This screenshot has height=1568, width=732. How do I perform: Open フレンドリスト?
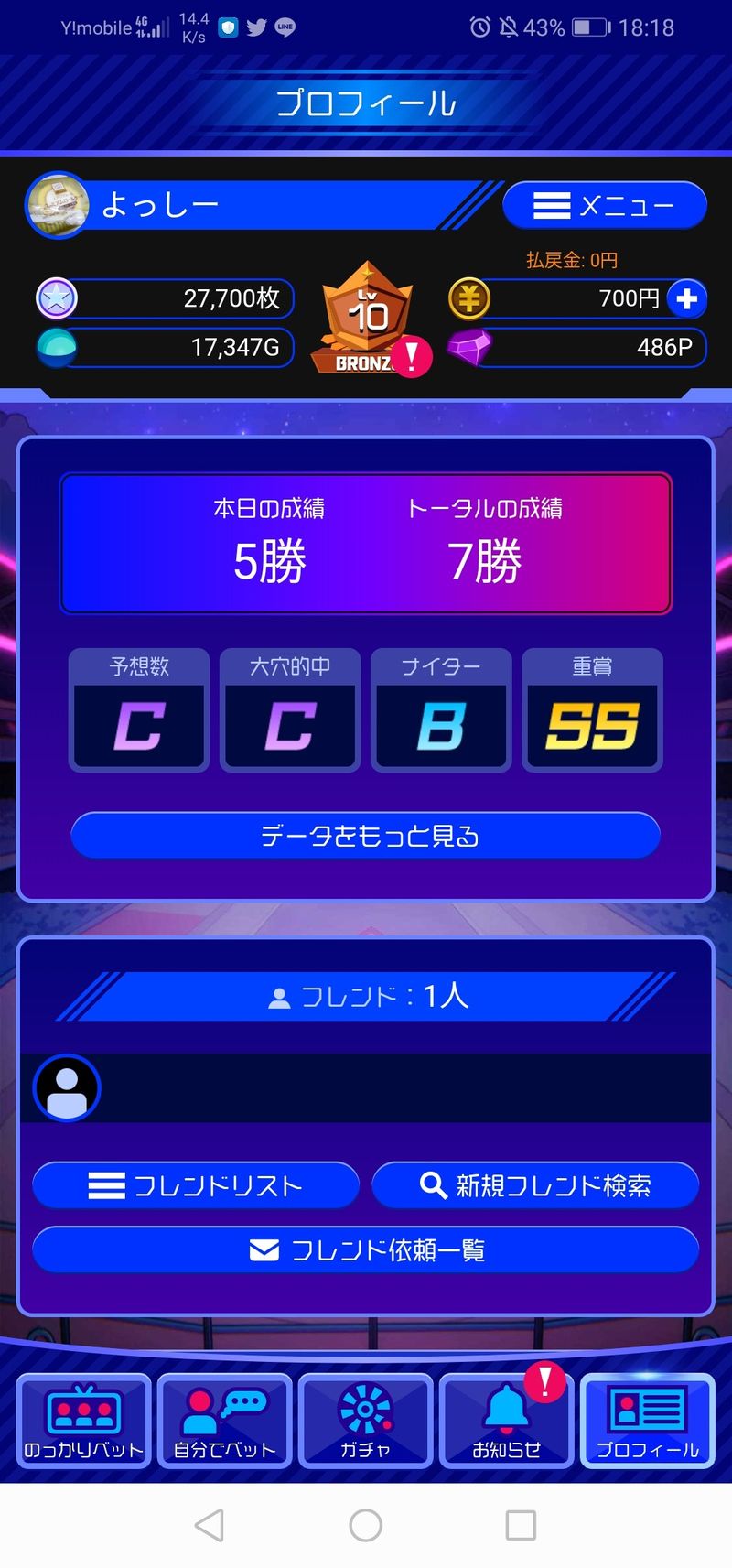[x=196, y=1185]
